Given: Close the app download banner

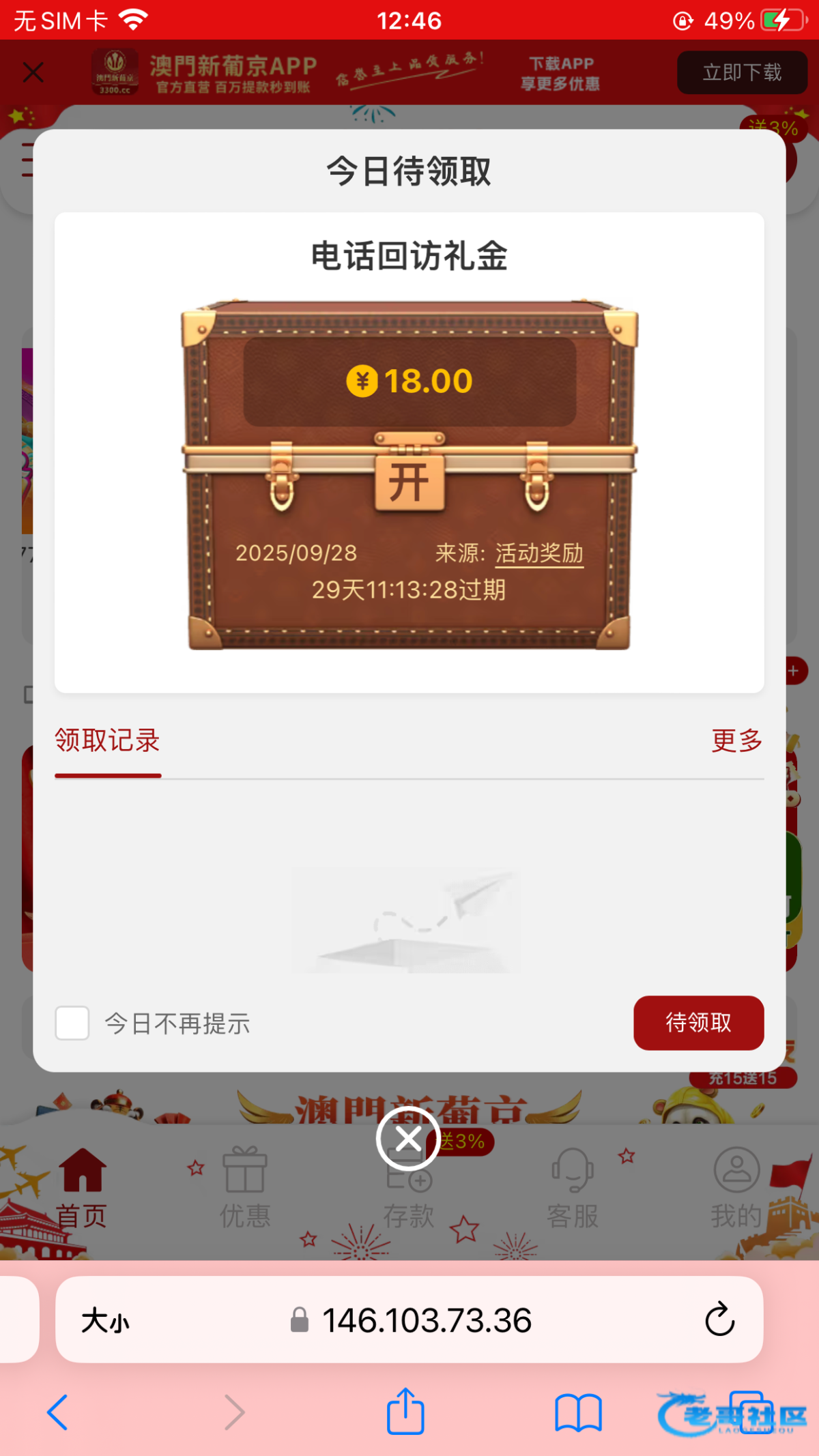Looking at the screenshot, I should coord(33,72).
